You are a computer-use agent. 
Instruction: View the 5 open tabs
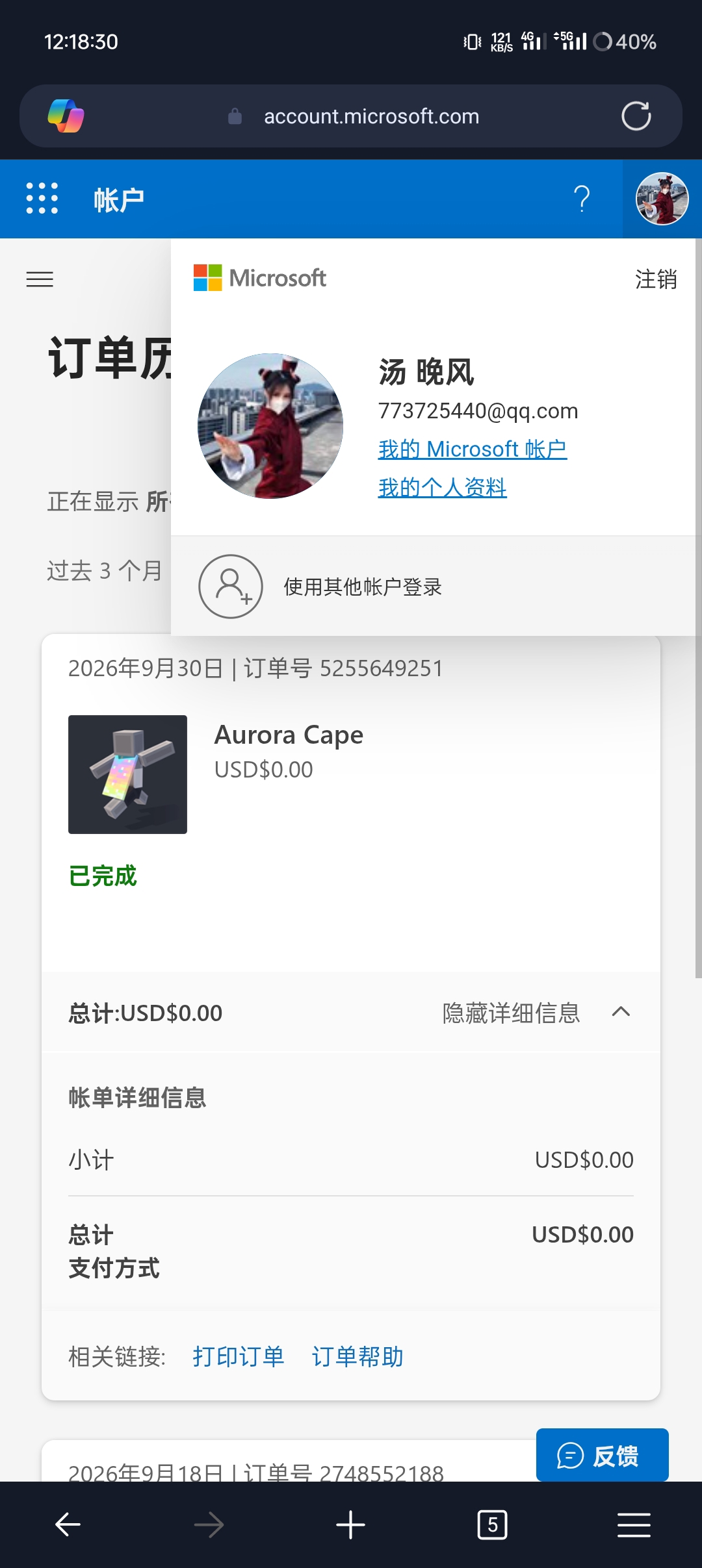click(x=492, y=1524)
